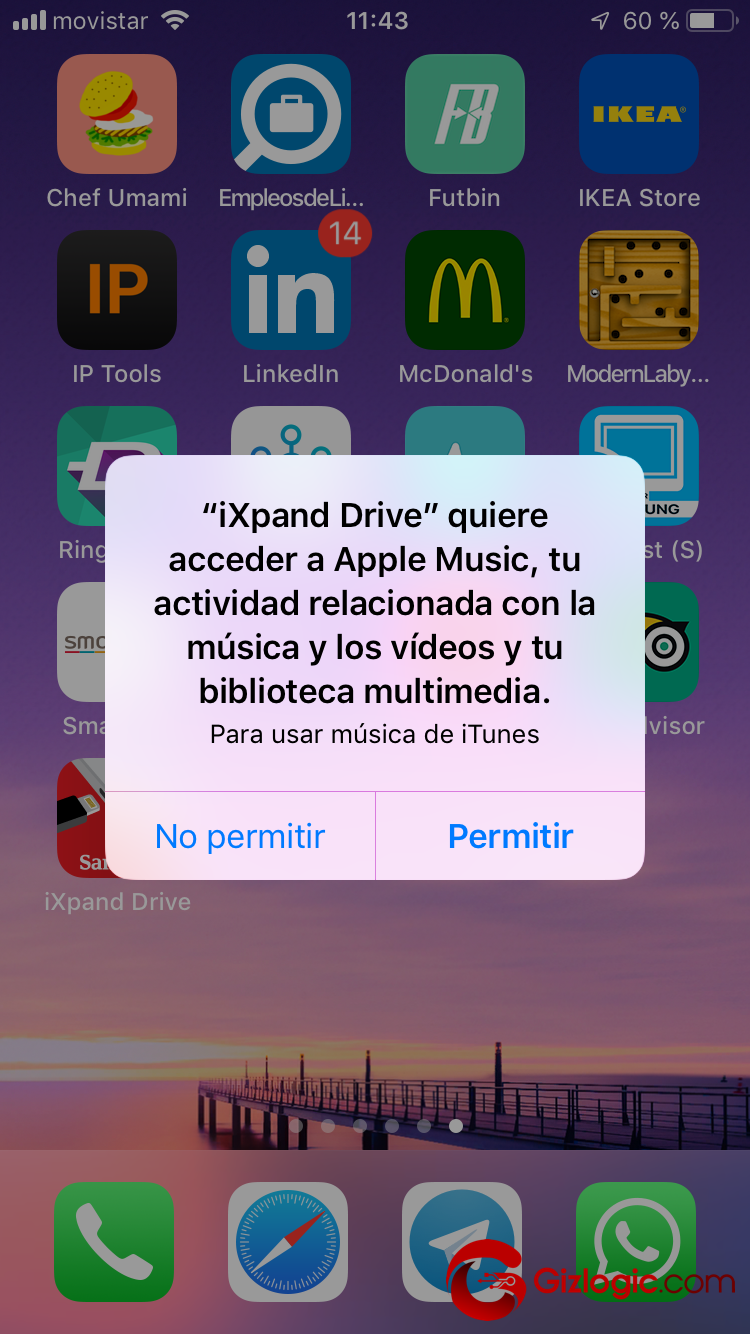
Task: Open the McDonald's app
Action: 465,290
